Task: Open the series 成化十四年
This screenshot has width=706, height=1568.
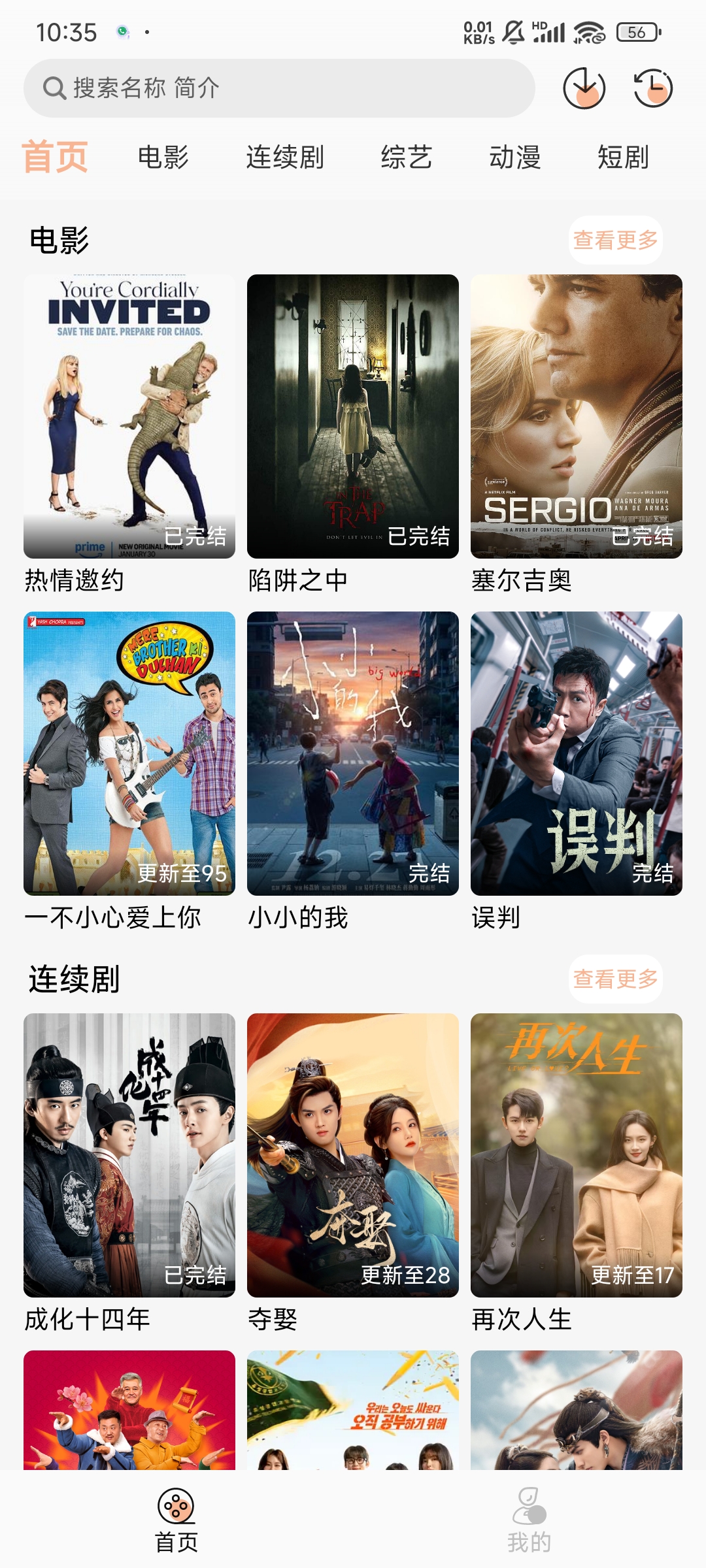Action: [129, 1155]
